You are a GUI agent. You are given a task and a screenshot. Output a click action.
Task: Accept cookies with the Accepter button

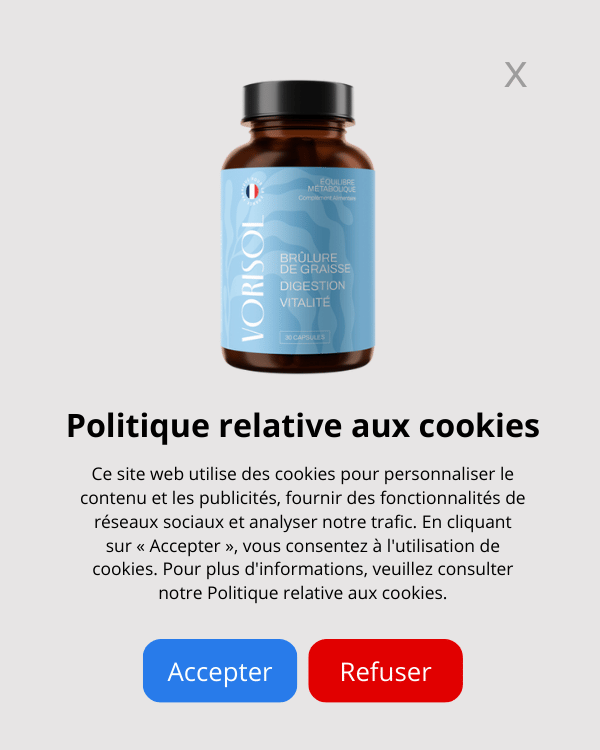220,671
